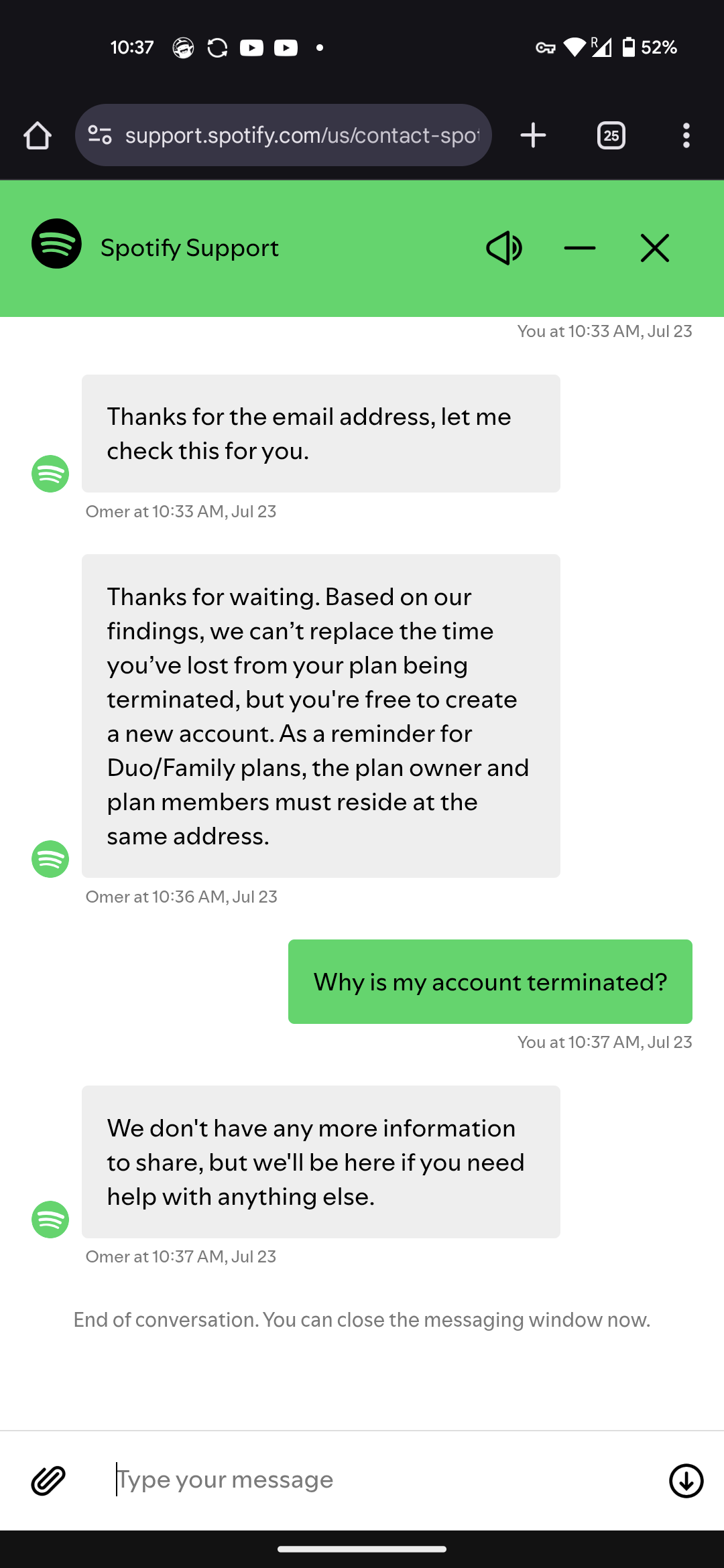Go to the browser home page
Viewport: 724px width, 1568px height.
[x=38, y=135]
